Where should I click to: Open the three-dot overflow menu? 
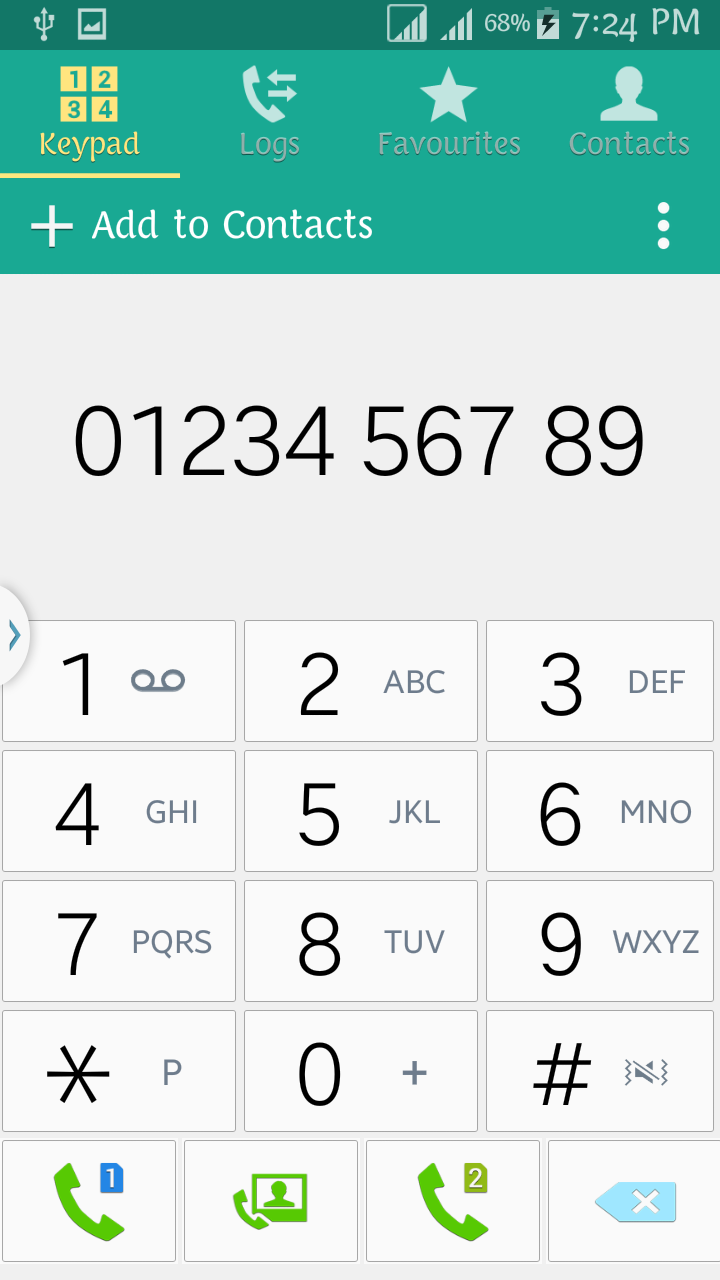(663, 226)
